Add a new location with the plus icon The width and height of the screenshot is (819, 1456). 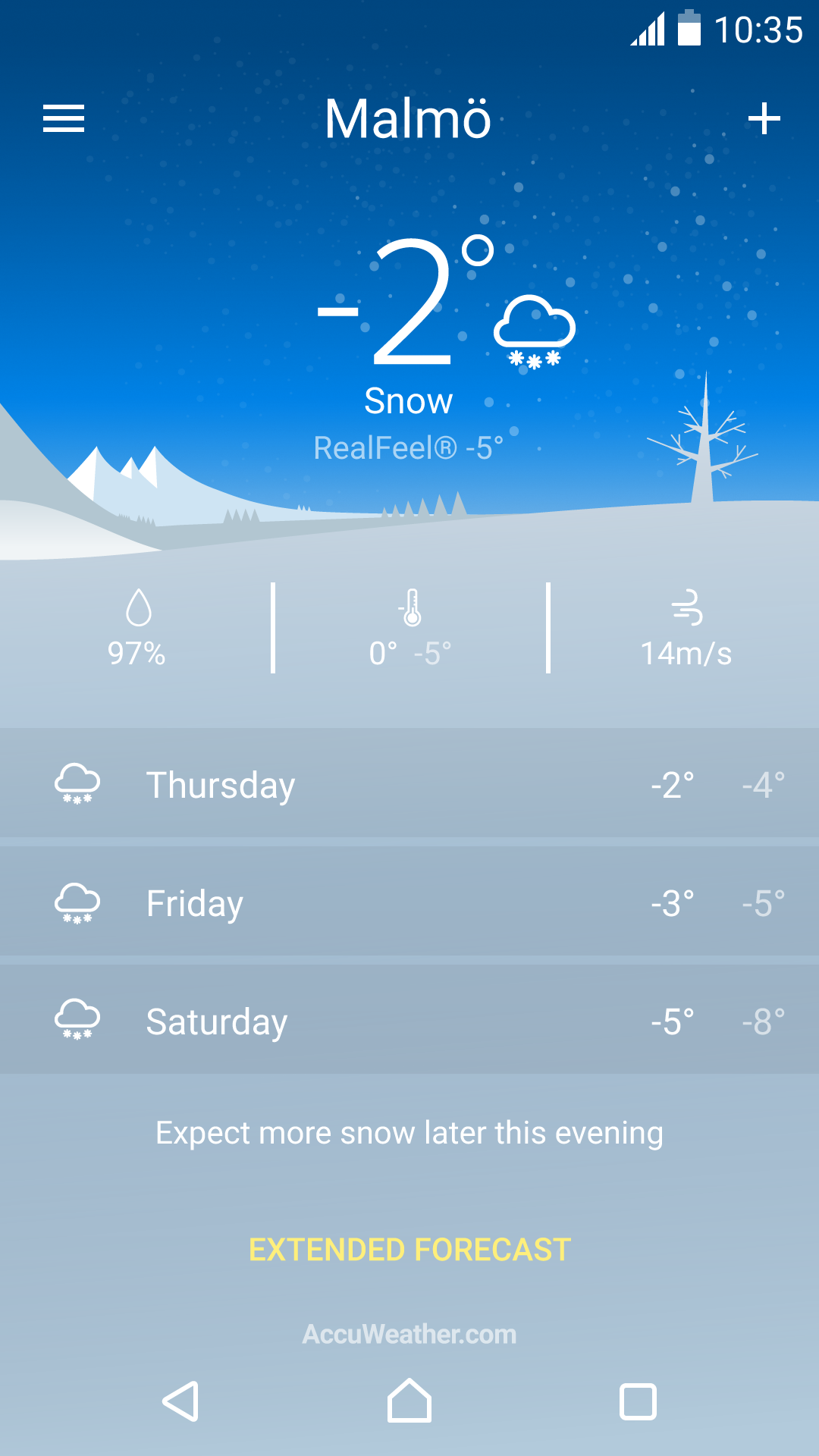[764, 118]
